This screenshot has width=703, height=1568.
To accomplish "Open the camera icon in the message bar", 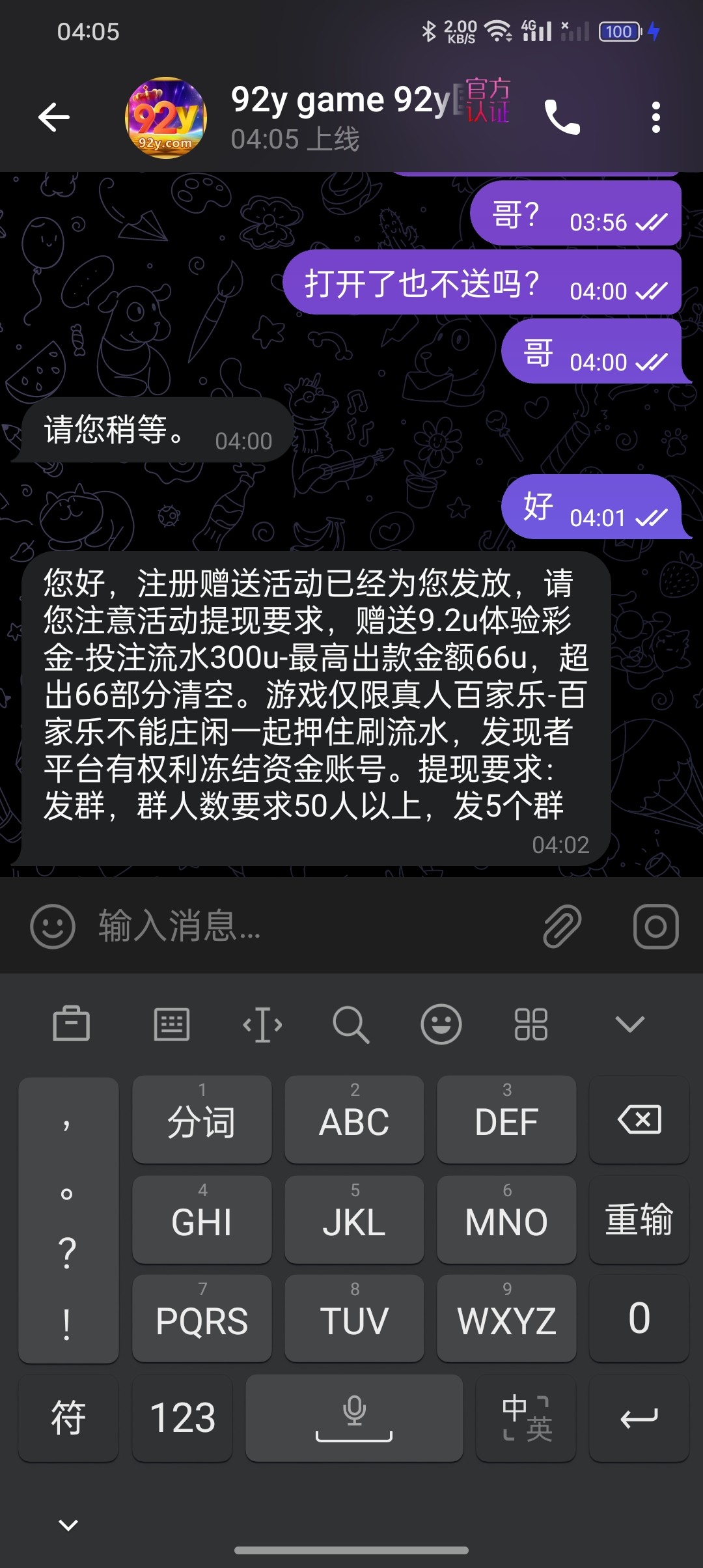I will 655,926.
